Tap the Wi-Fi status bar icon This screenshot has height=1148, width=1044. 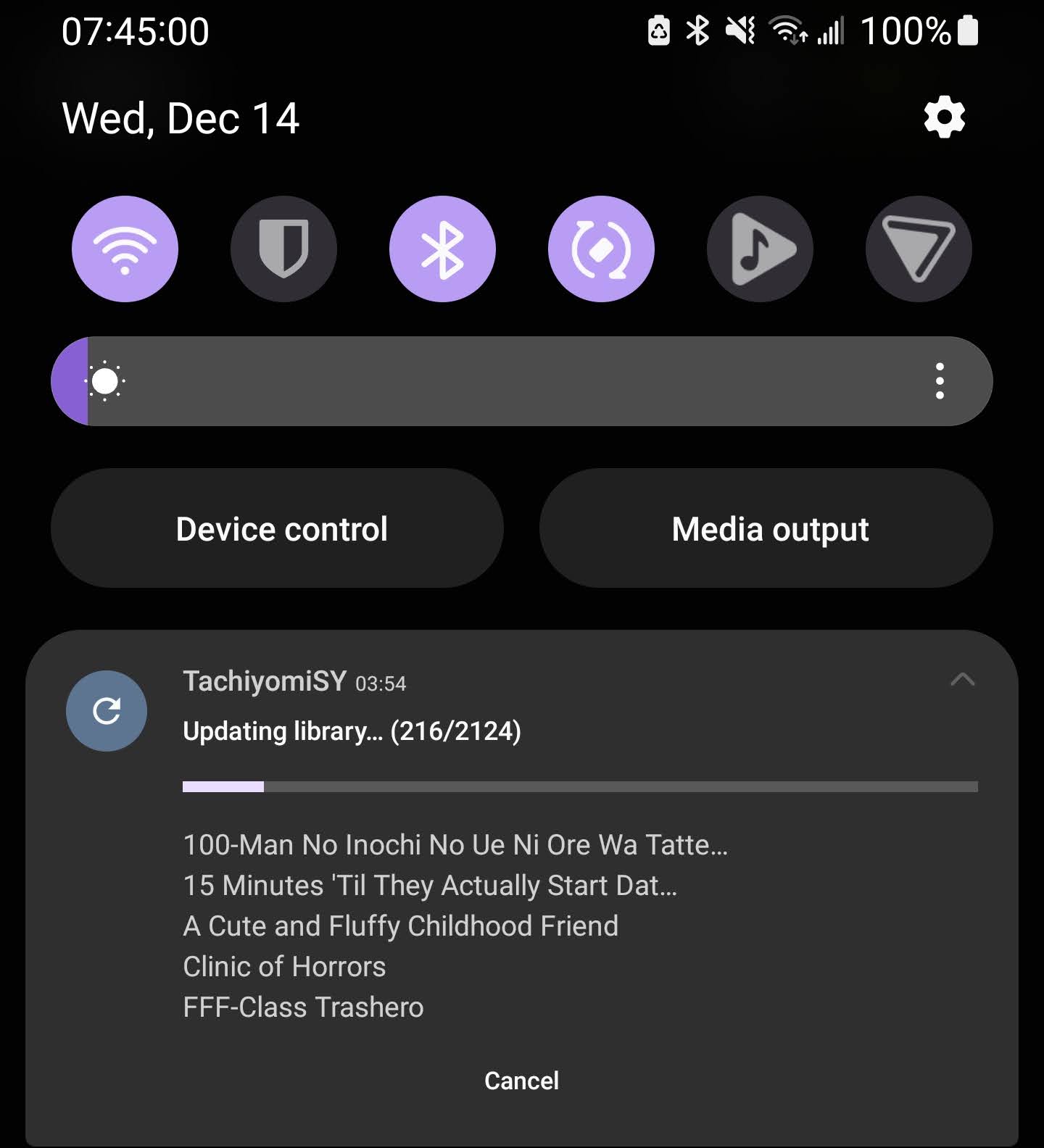(785, 30)
